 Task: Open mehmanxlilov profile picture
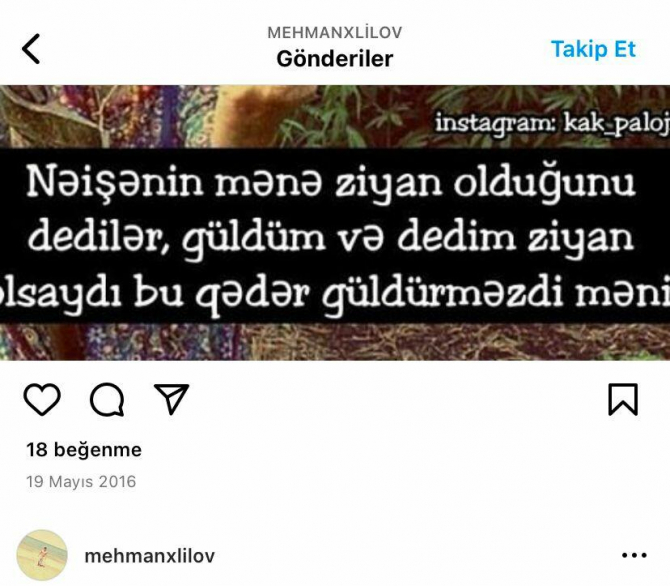pyautogui.click(x=42, y=555)
